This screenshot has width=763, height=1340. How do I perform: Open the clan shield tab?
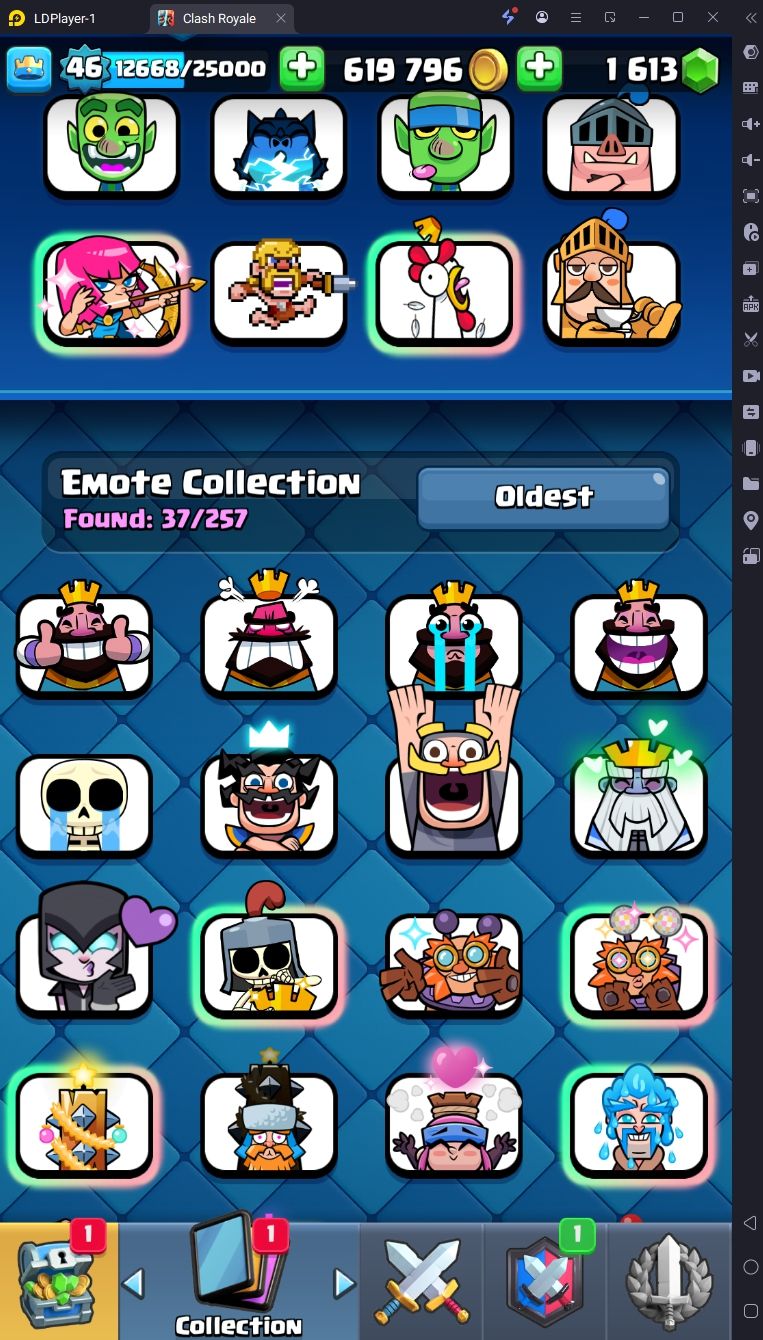(x=544, y=1282)
